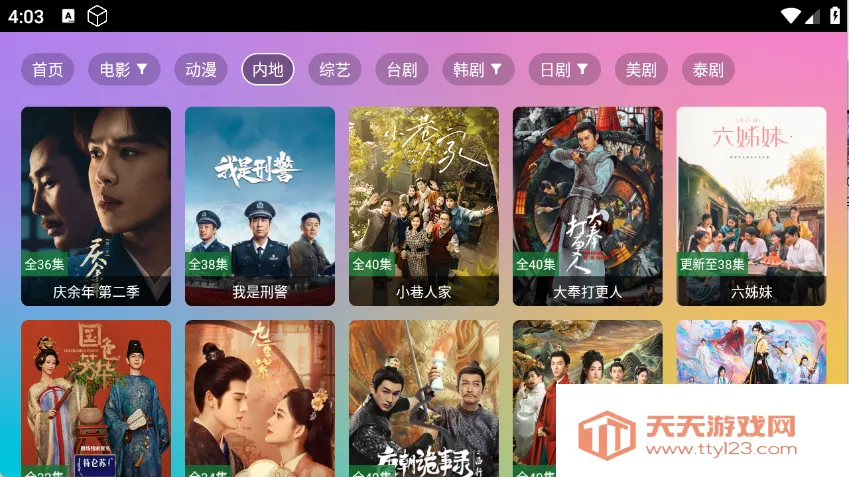Open the series 我是刑警
The height and width of the screenshot is (477, 849).
click(260, 205)
